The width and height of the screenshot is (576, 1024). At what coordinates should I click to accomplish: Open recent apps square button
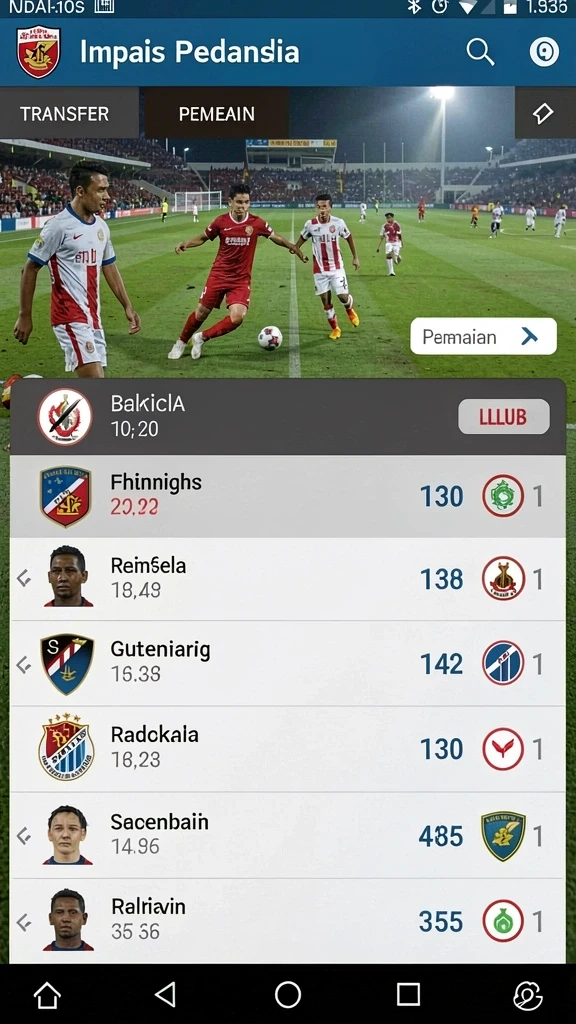coord(408,995)
